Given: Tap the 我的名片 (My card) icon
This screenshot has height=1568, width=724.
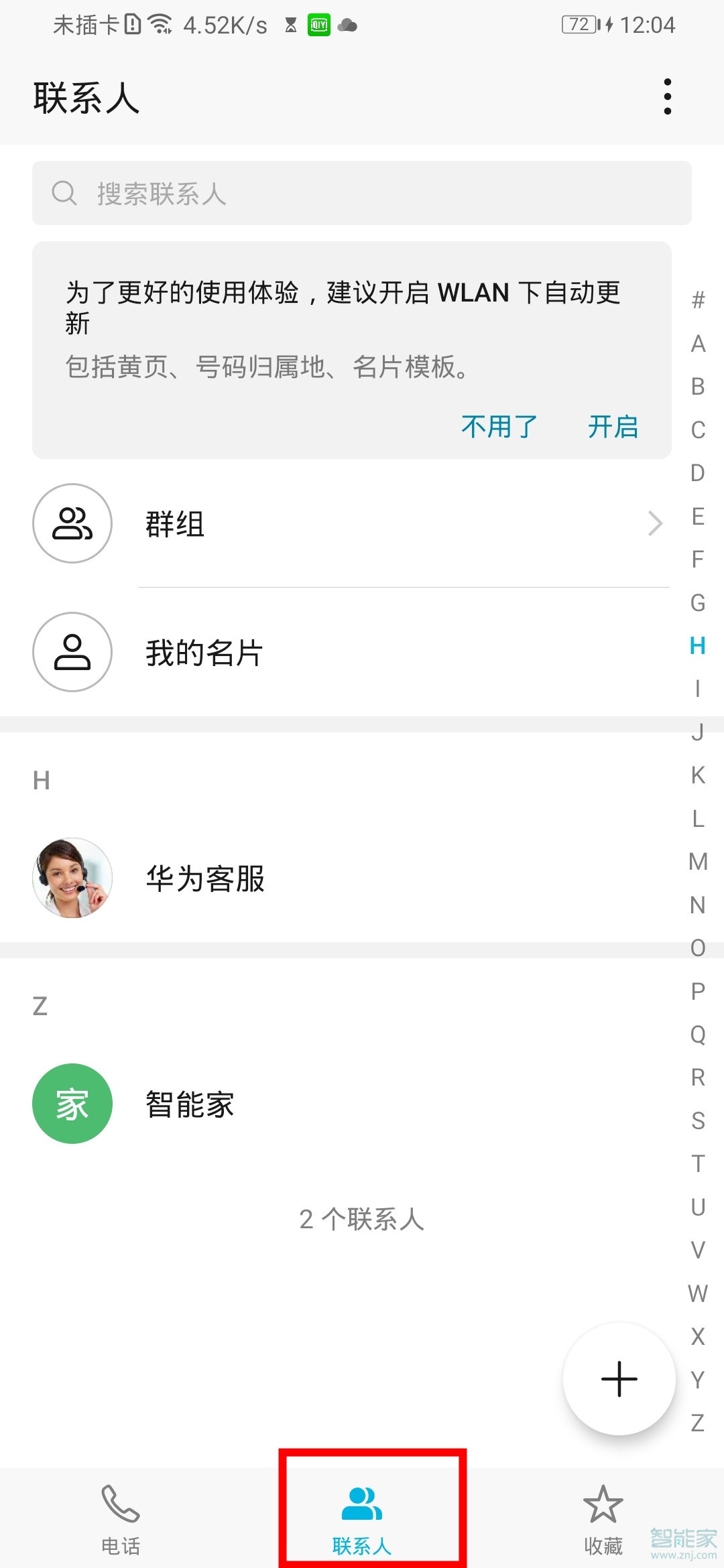Looking at the screenshot, I should [x=72, y=652].
